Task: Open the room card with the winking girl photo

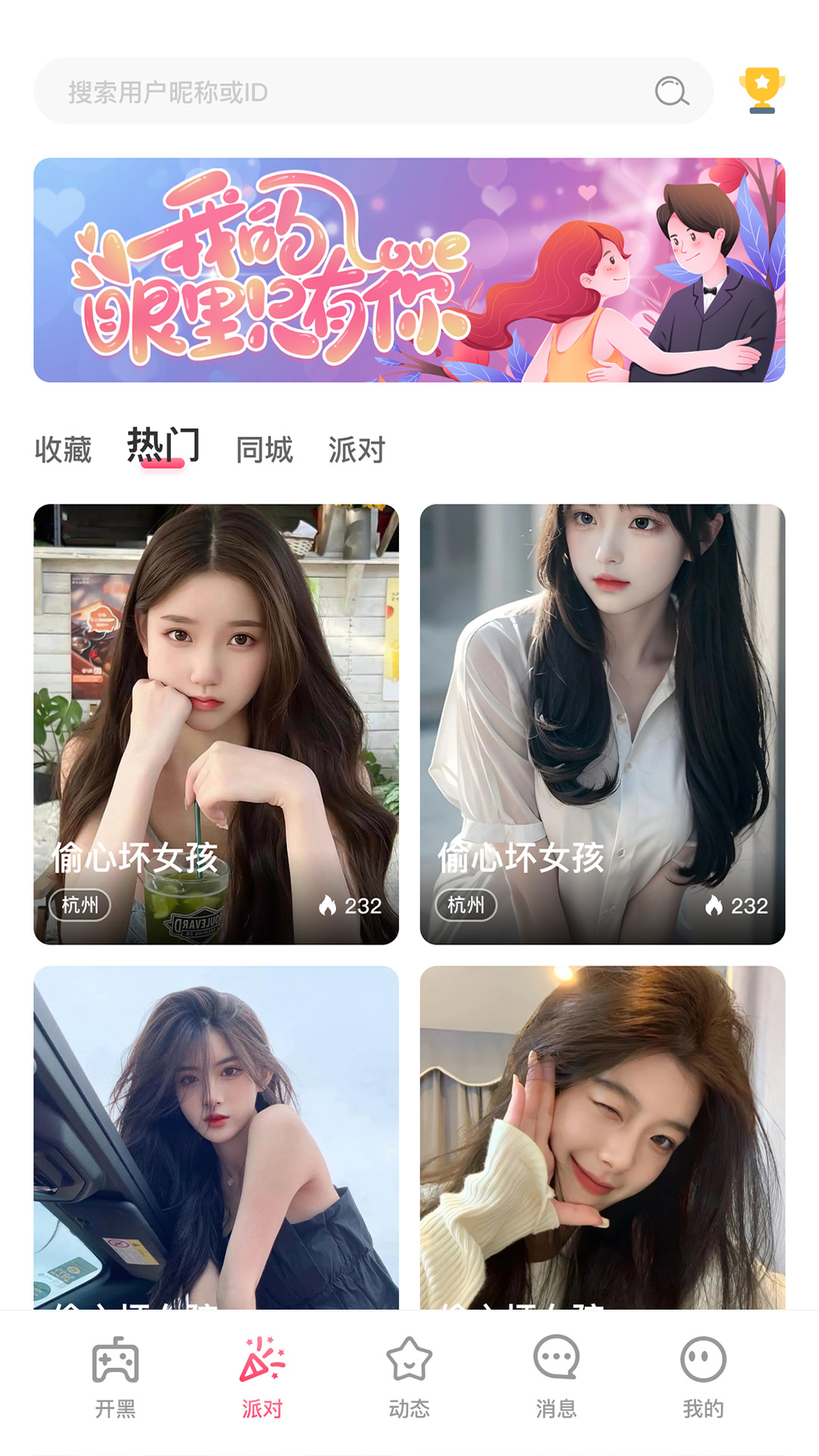Action: 602,1137
